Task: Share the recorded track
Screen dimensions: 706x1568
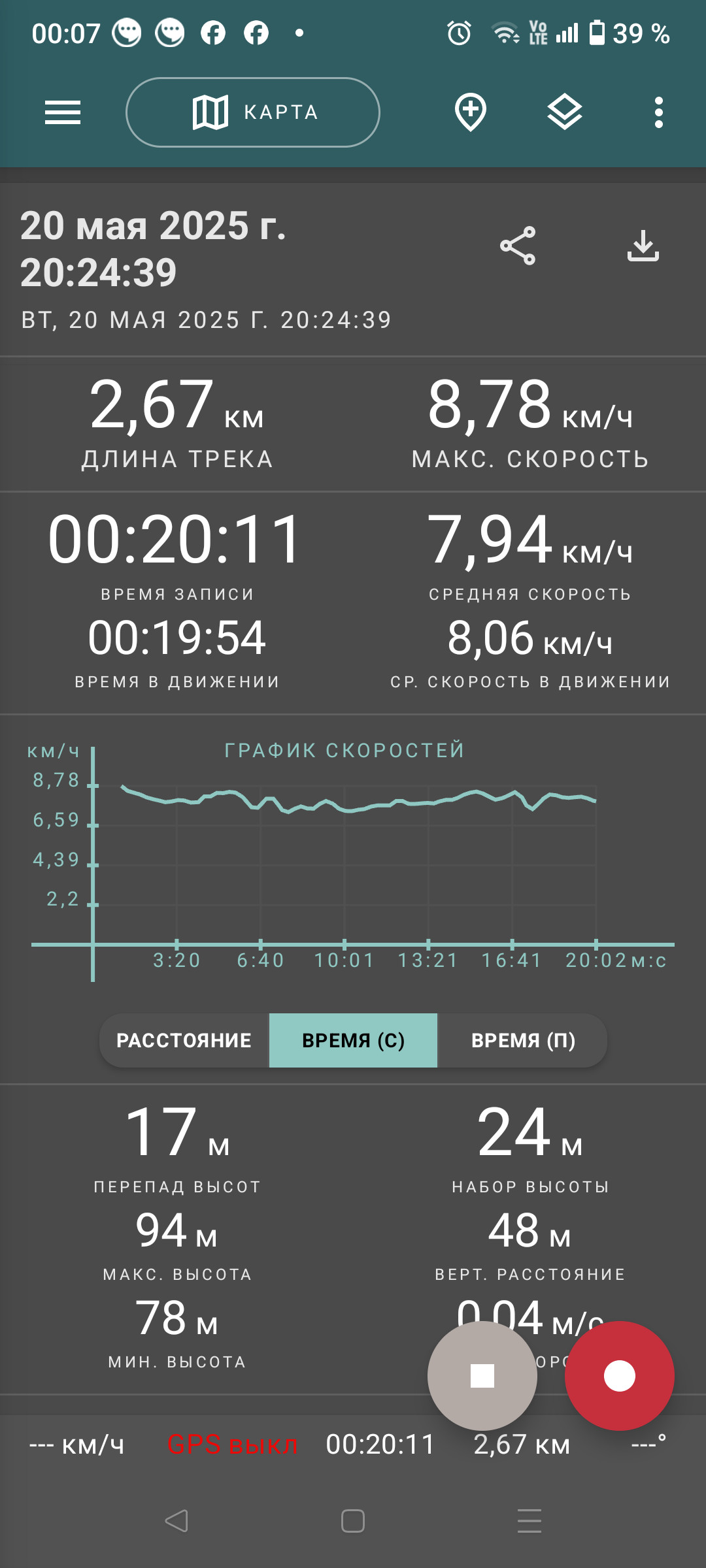Action: click(518, 246)
